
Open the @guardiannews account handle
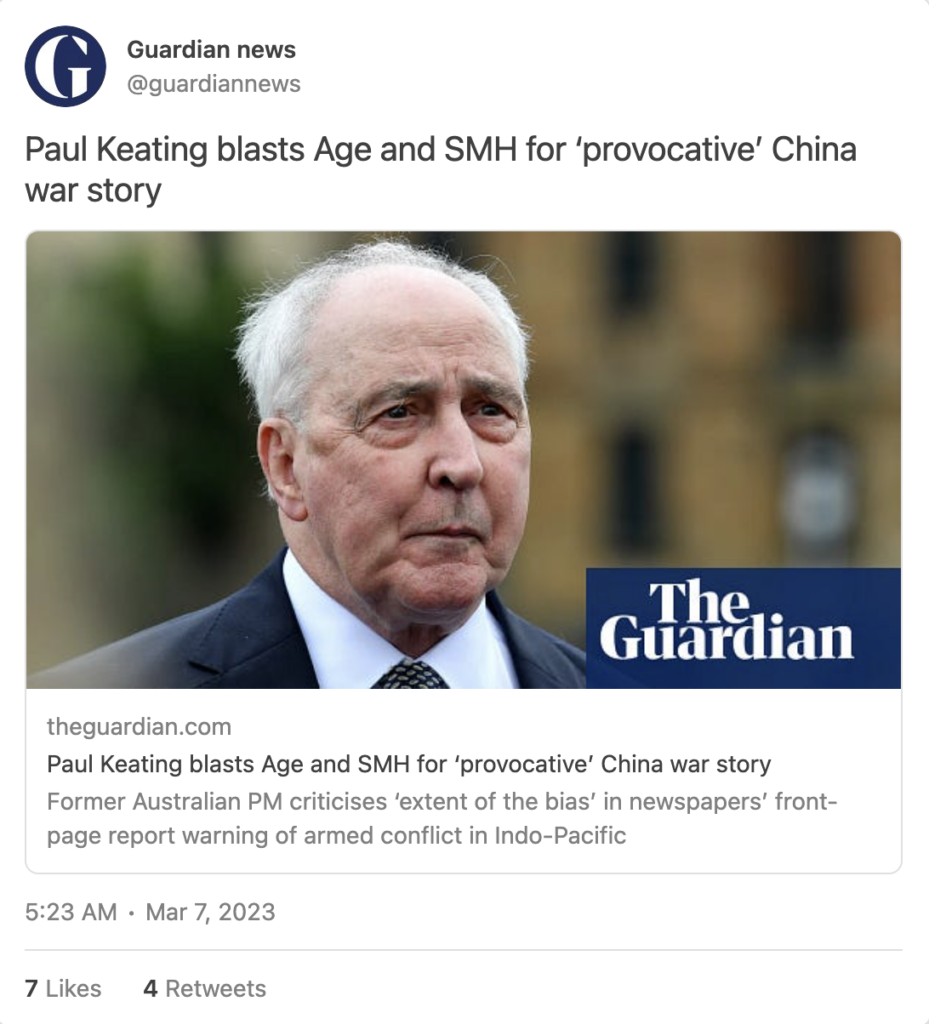pos(213,84)
